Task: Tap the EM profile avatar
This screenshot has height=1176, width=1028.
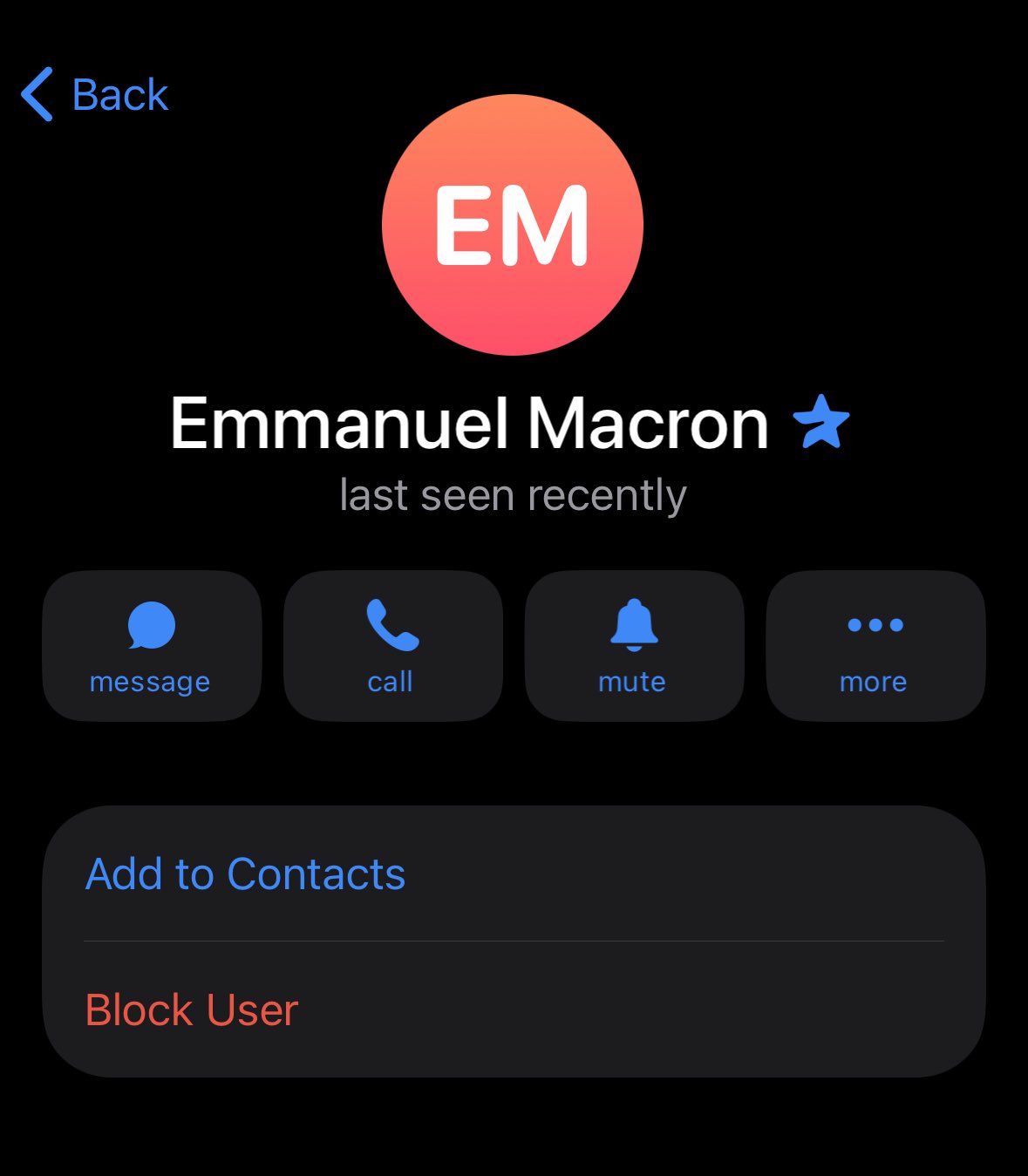Action: coord(513,225)
